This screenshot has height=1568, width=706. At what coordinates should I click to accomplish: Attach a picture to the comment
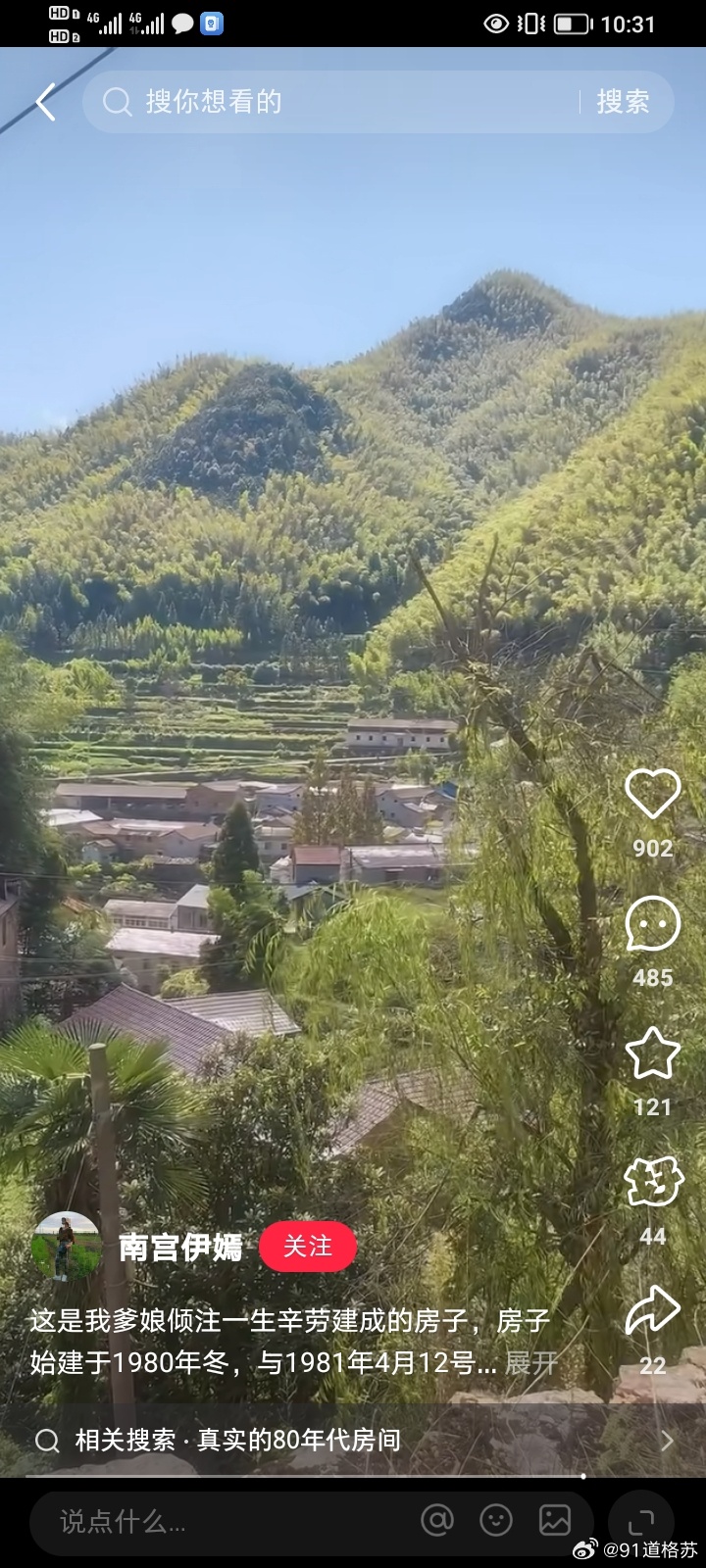(555, 1521)
